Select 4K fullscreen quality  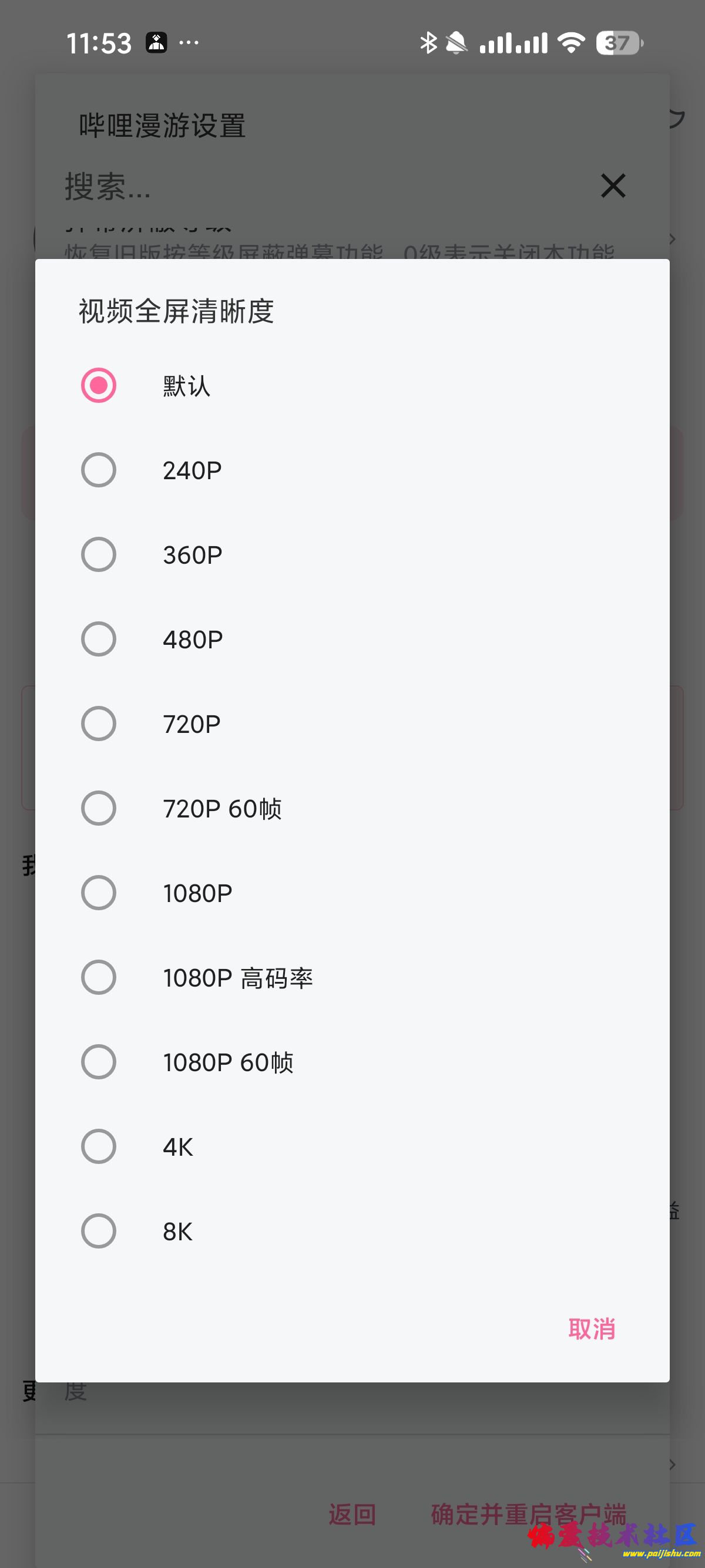[x=98, y=1146]
